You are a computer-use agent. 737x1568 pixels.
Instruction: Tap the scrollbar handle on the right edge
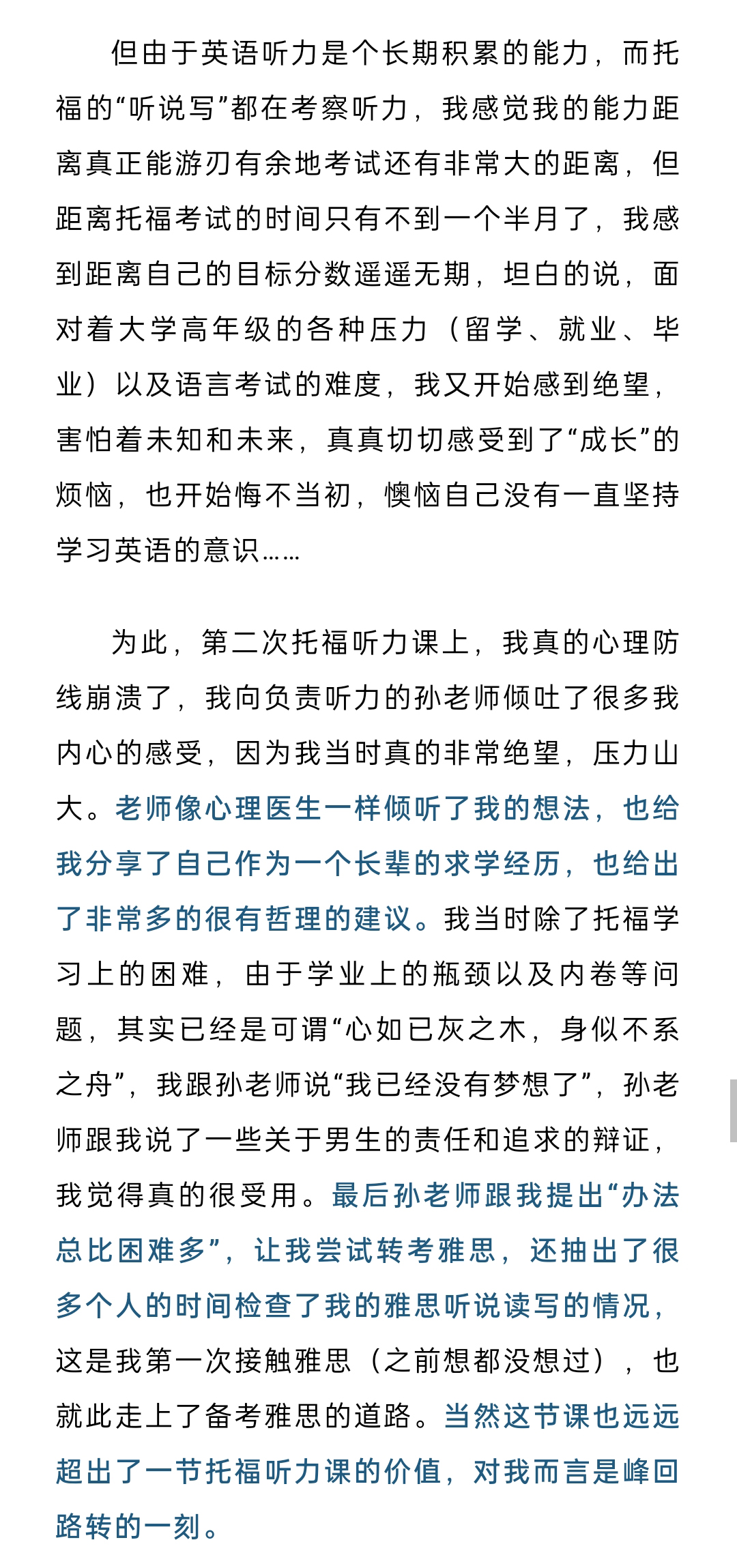point(733,1110)
